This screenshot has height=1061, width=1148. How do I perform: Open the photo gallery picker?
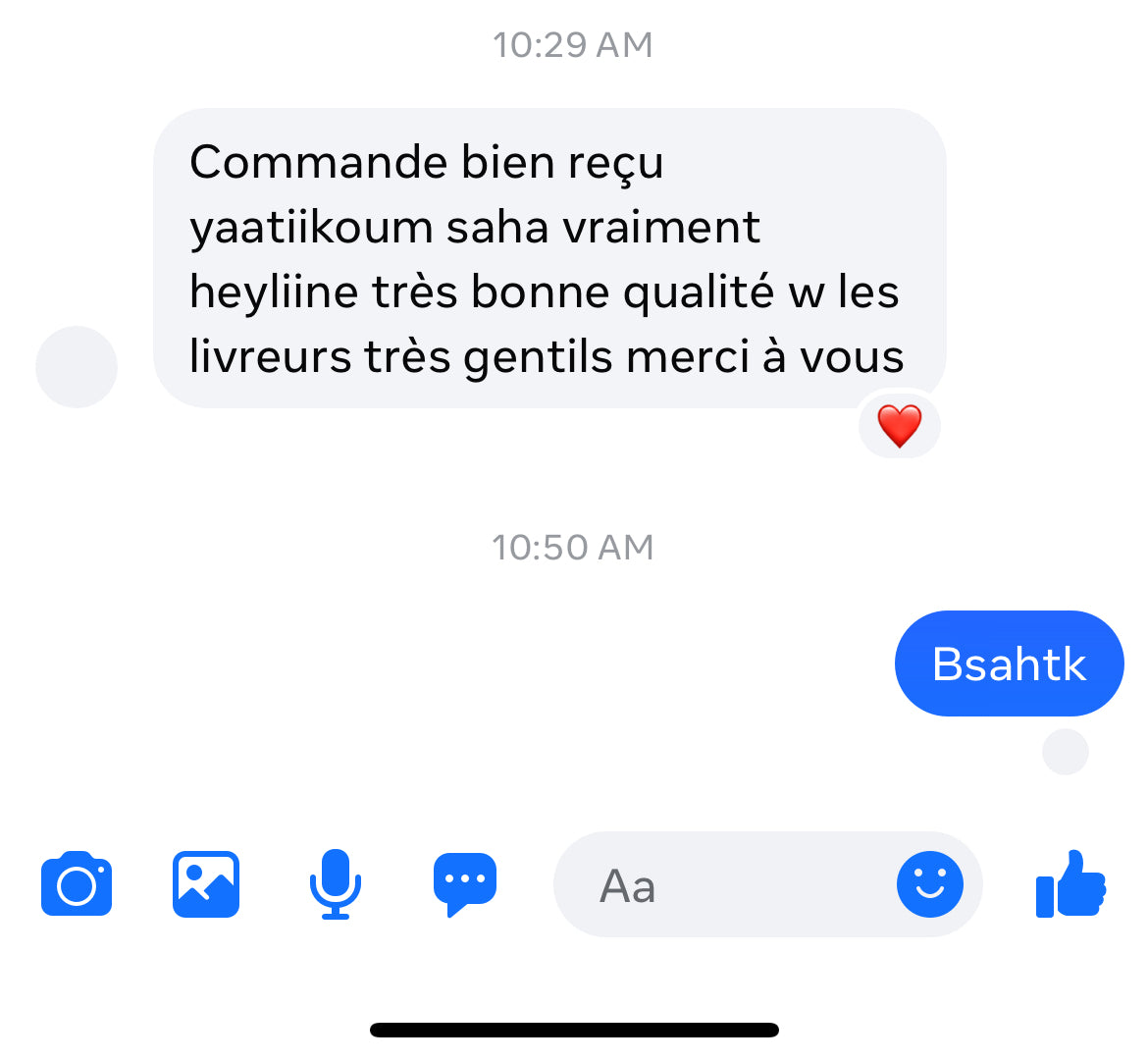click(206, 884)
